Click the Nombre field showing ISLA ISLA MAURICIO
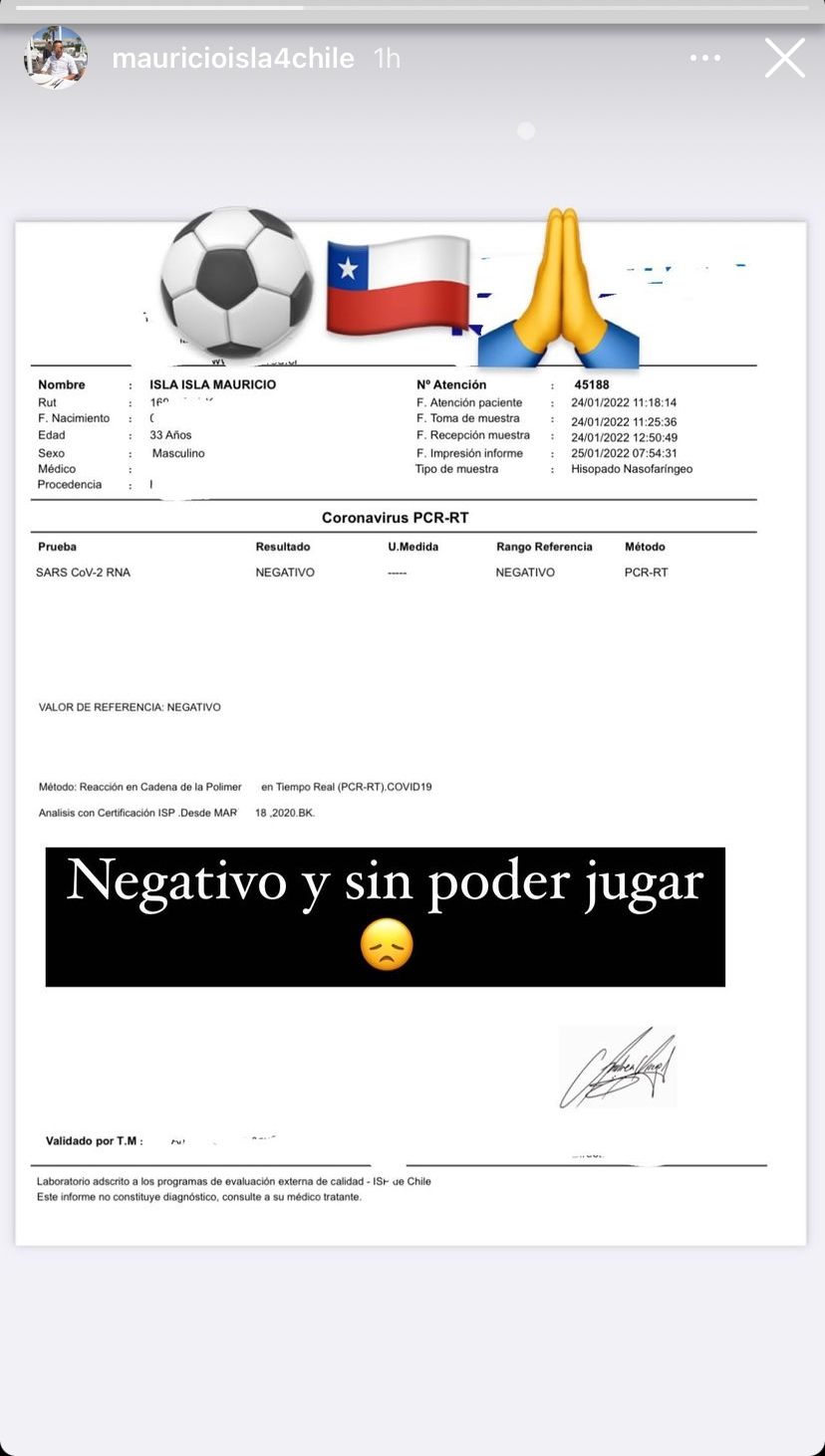The width and height of the screenshot is (825, 1456). (211, 384)
